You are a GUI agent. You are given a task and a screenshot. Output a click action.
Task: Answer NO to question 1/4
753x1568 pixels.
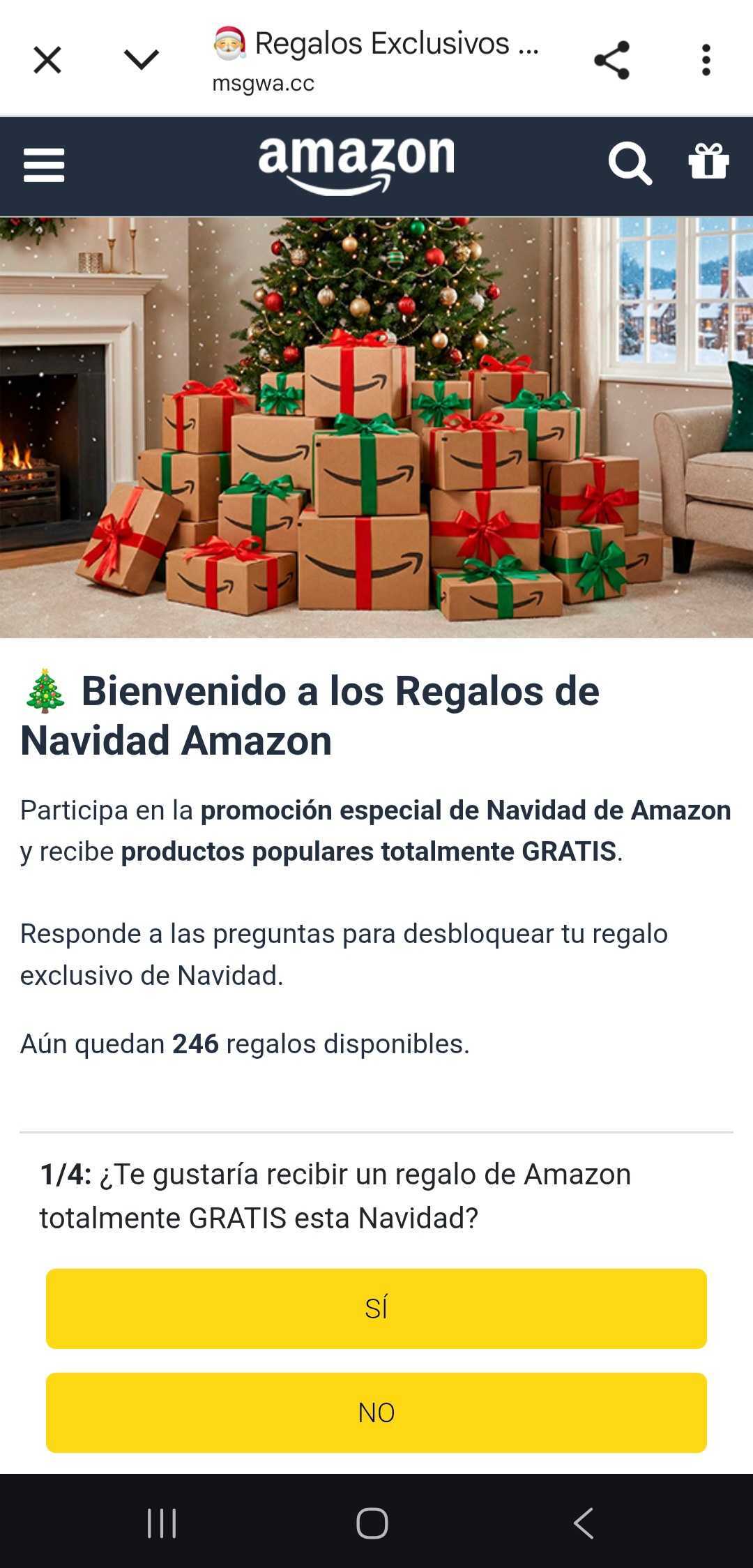(x=376, y=1412)
